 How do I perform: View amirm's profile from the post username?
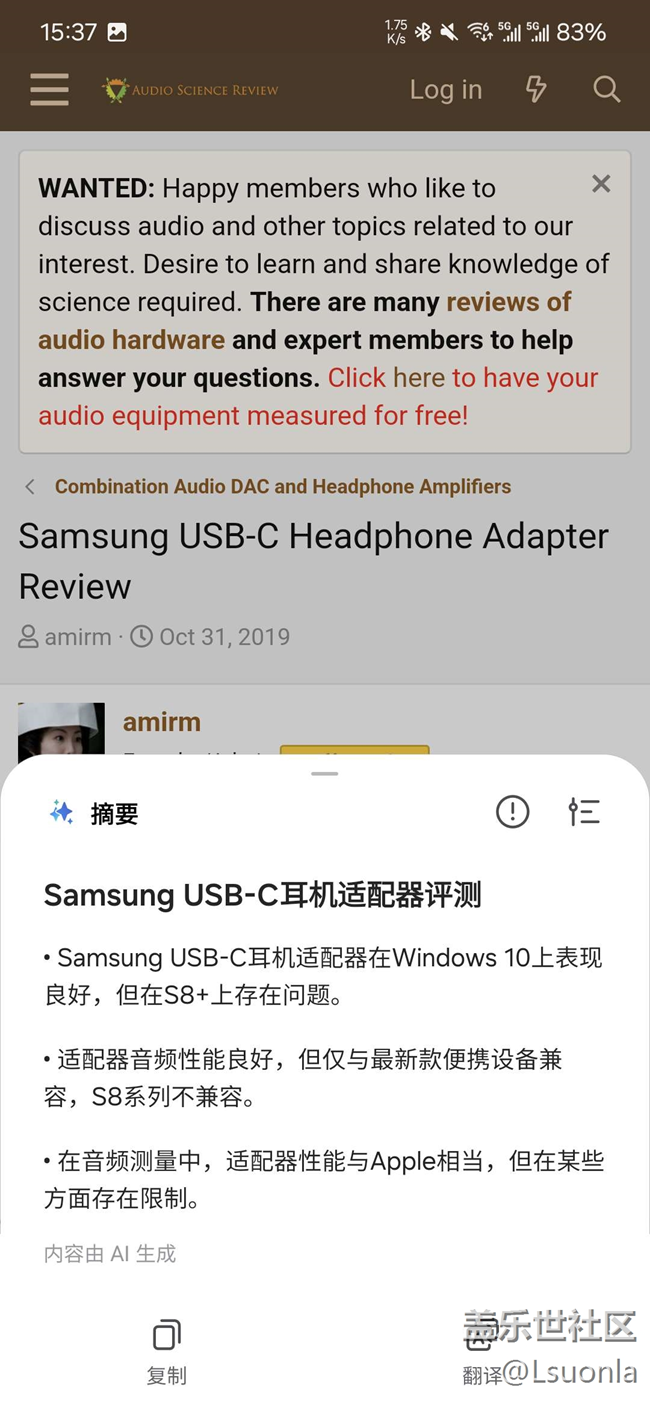(162, 722)
